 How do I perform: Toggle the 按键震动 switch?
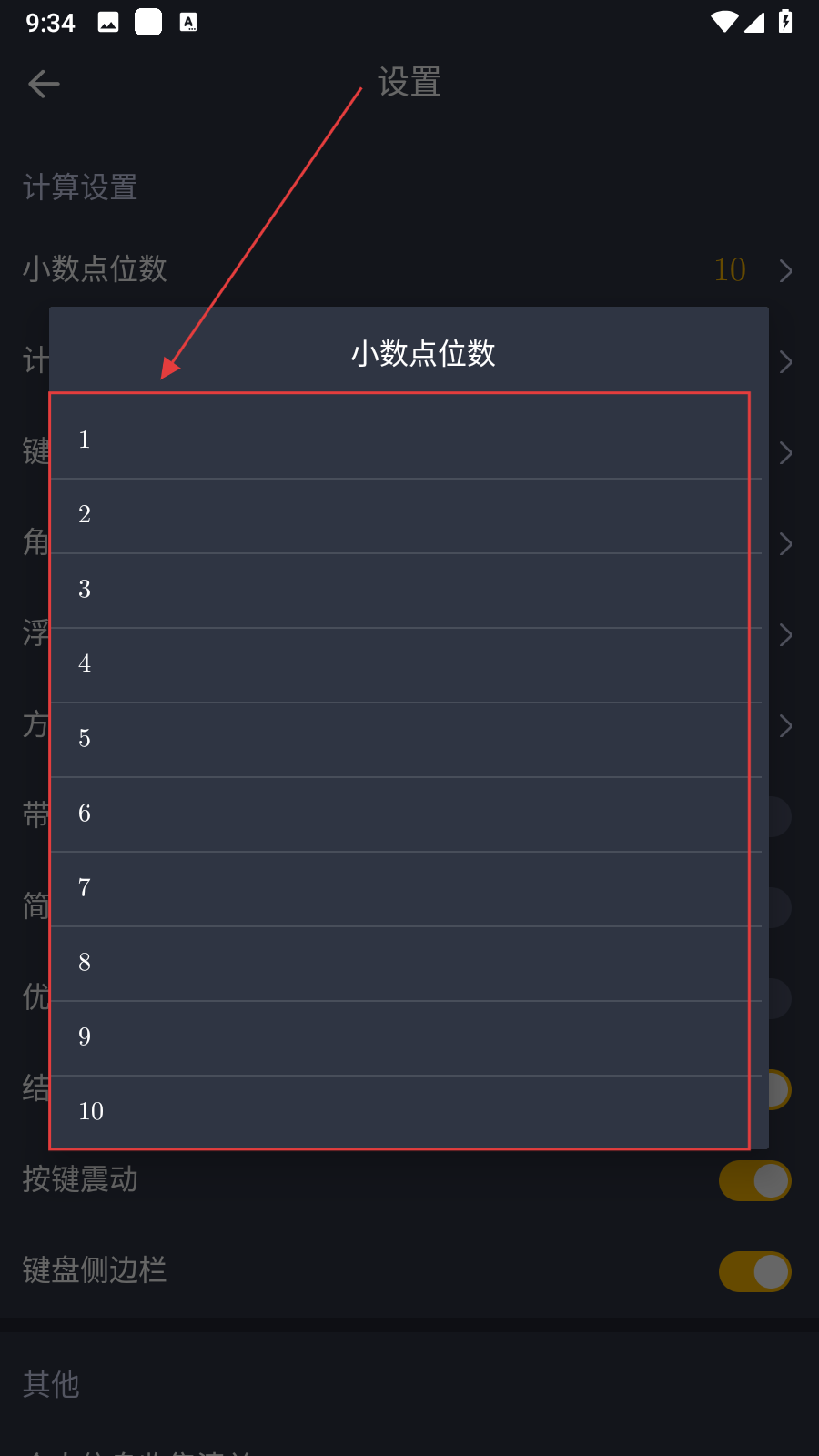pos(754,1180)
